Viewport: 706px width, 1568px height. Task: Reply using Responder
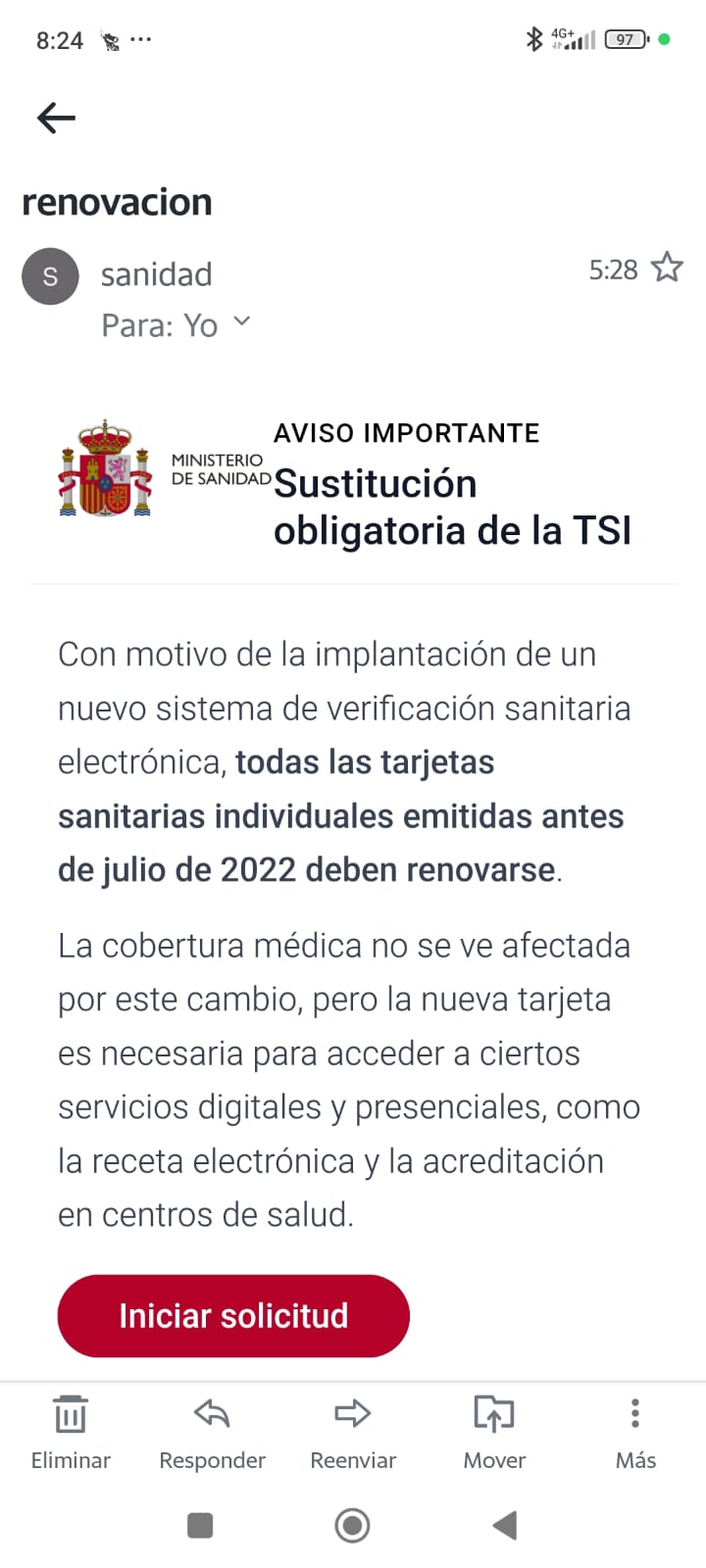point(212,1431)
